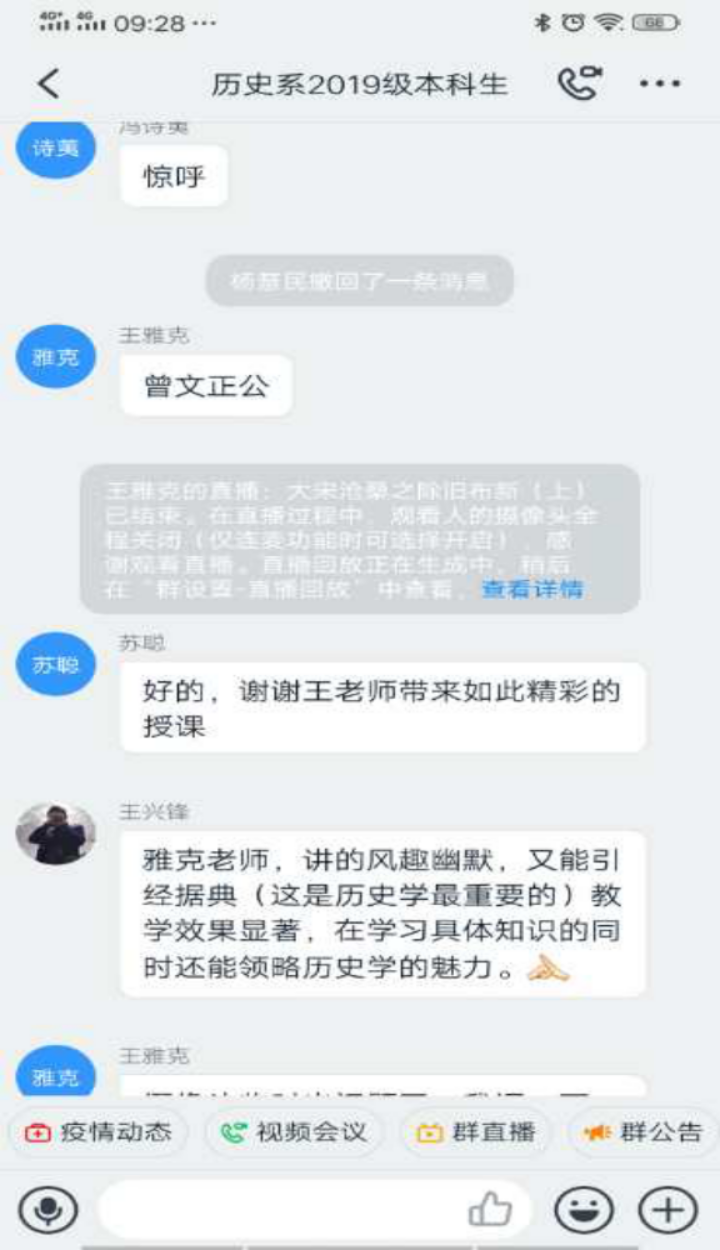720x1250 pixels.
Task: Open 疫情动态 shortcut chip
Action: [x=98, y=1132]
